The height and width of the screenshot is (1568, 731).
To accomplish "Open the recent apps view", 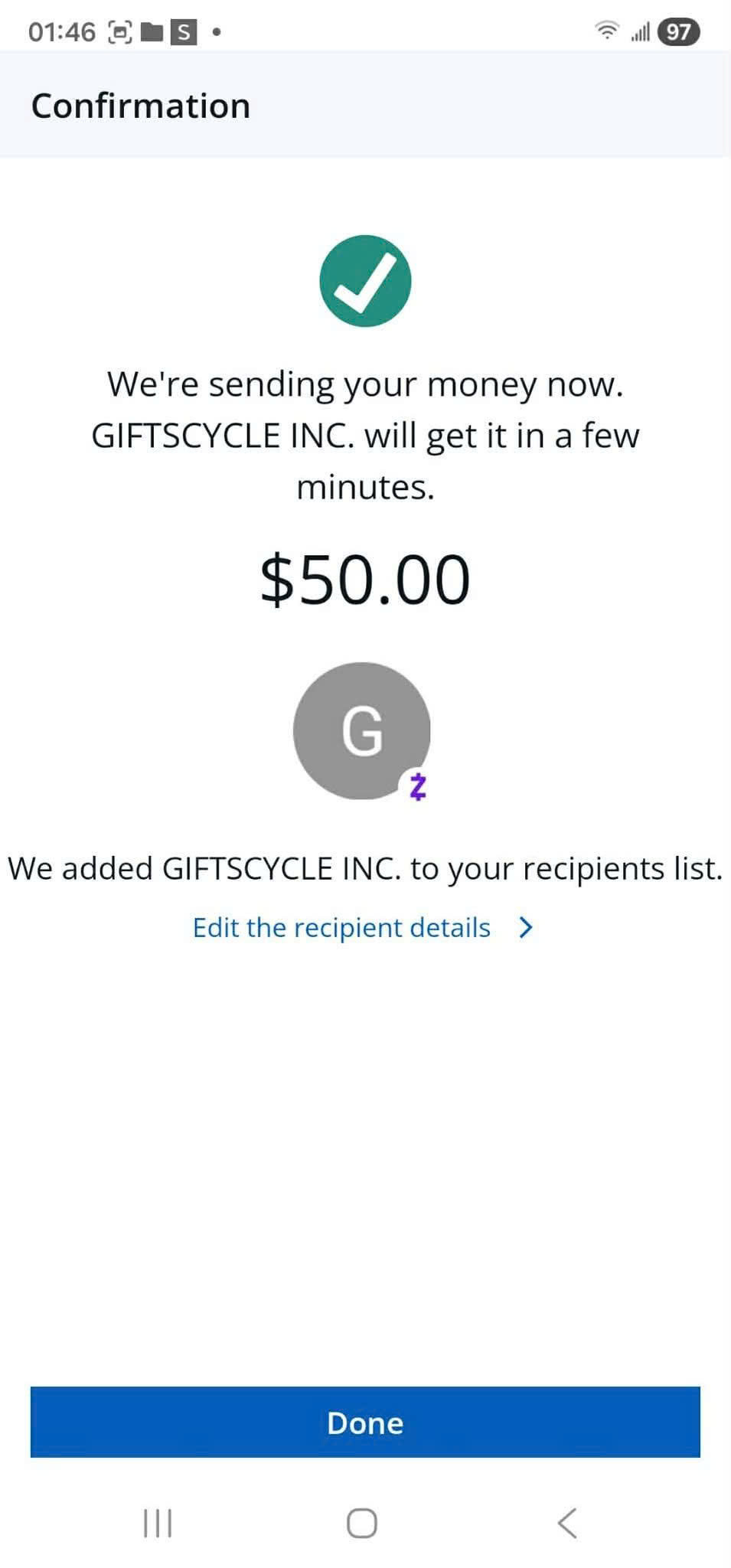I will tap(158, 1523).
